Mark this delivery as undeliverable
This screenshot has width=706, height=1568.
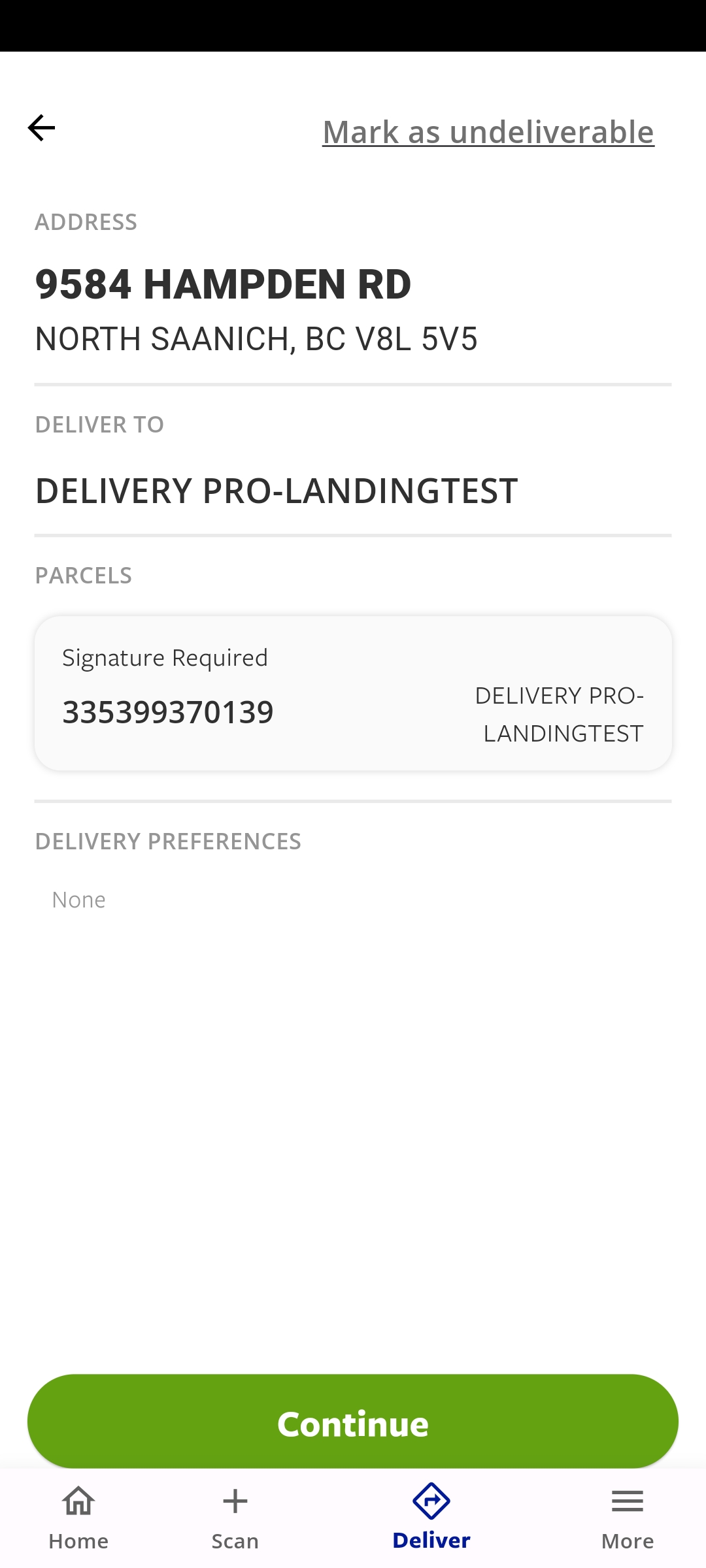[x=488, y=132]
